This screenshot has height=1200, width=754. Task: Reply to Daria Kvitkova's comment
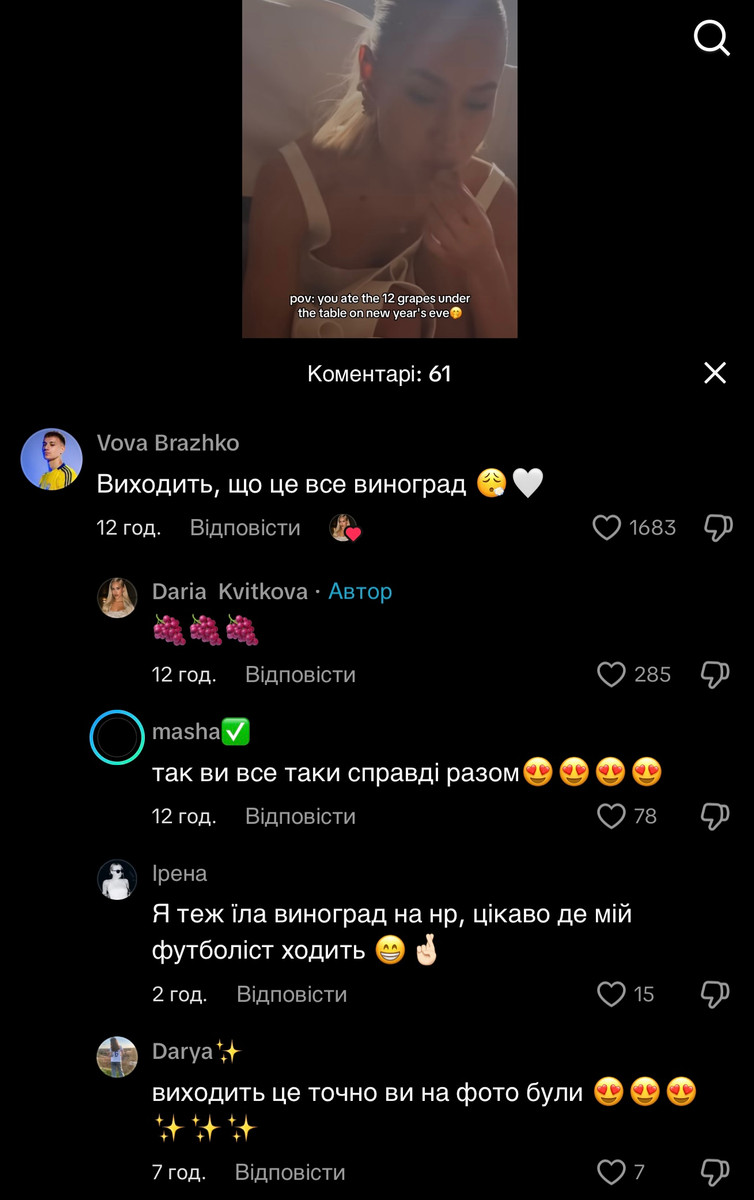pos(300,674)
